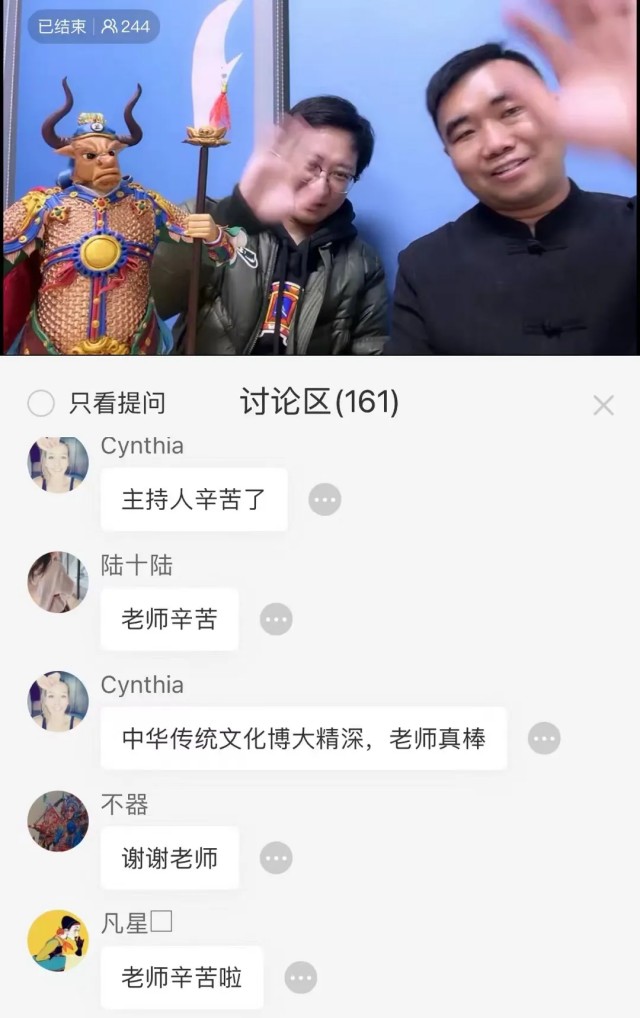View 陆十陆's profile avatar

click(x=58, y=582)
